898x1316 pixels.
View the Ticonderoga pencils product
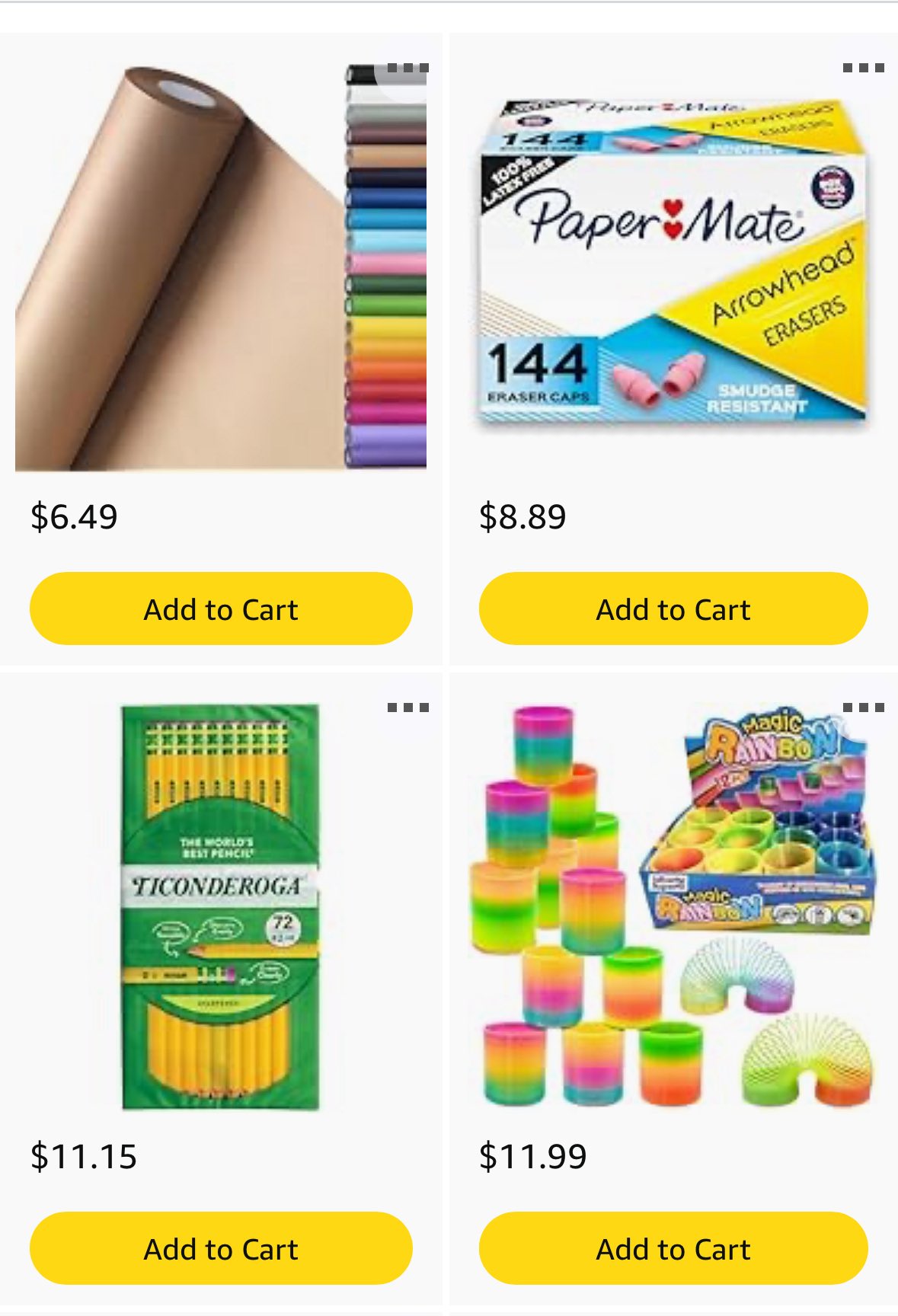click(x=219, y=906)
